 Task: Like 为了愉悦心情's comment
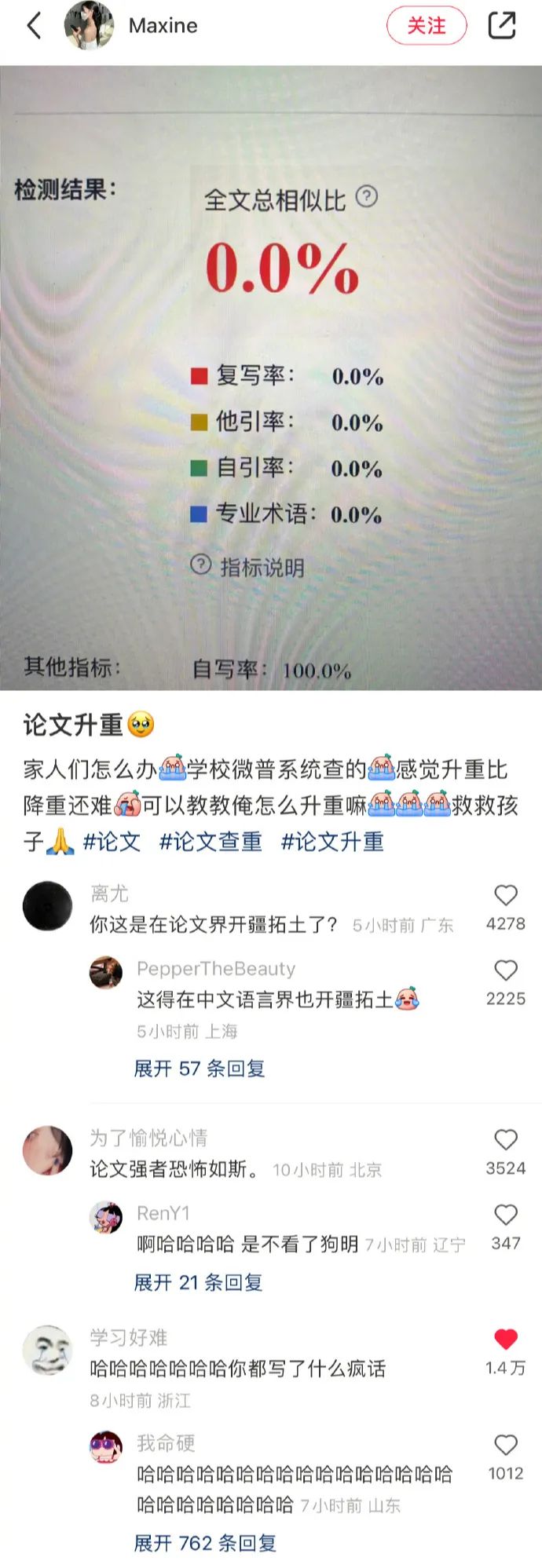pos(505,1140)
